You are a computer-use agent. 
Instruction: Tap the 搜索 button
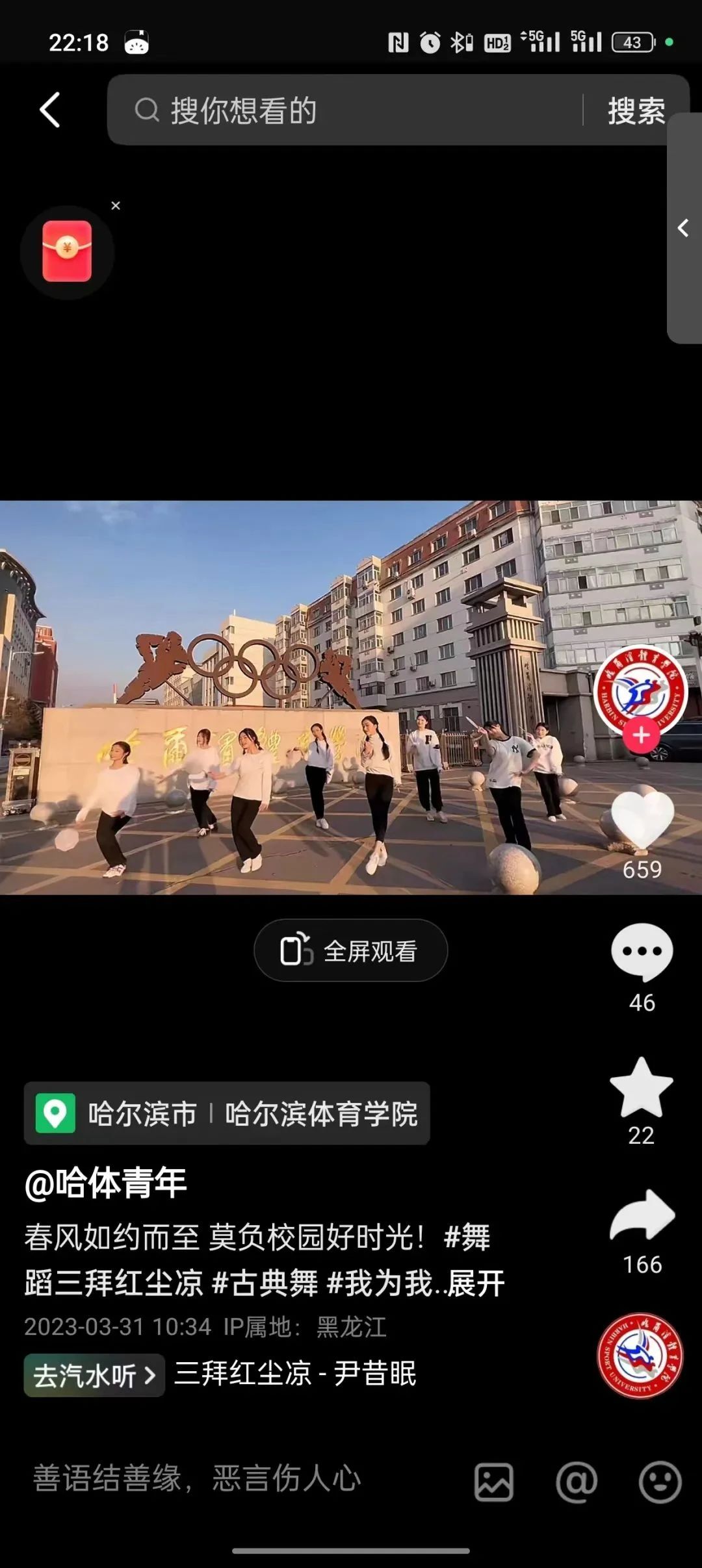click(636, 110)
